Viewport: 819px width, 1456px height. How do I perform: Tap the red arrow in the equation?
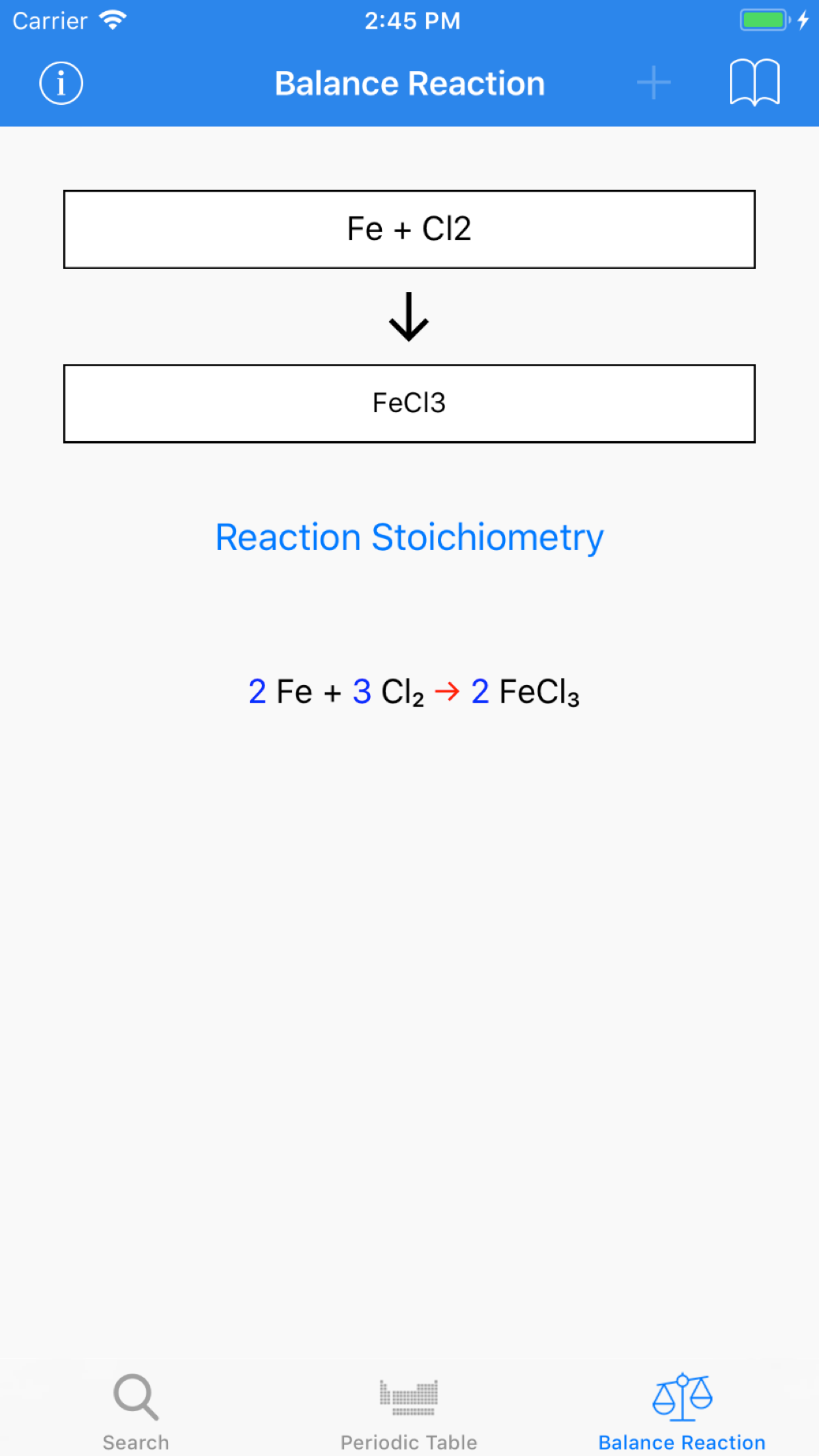pyautogui.click(x=448, y=691)
